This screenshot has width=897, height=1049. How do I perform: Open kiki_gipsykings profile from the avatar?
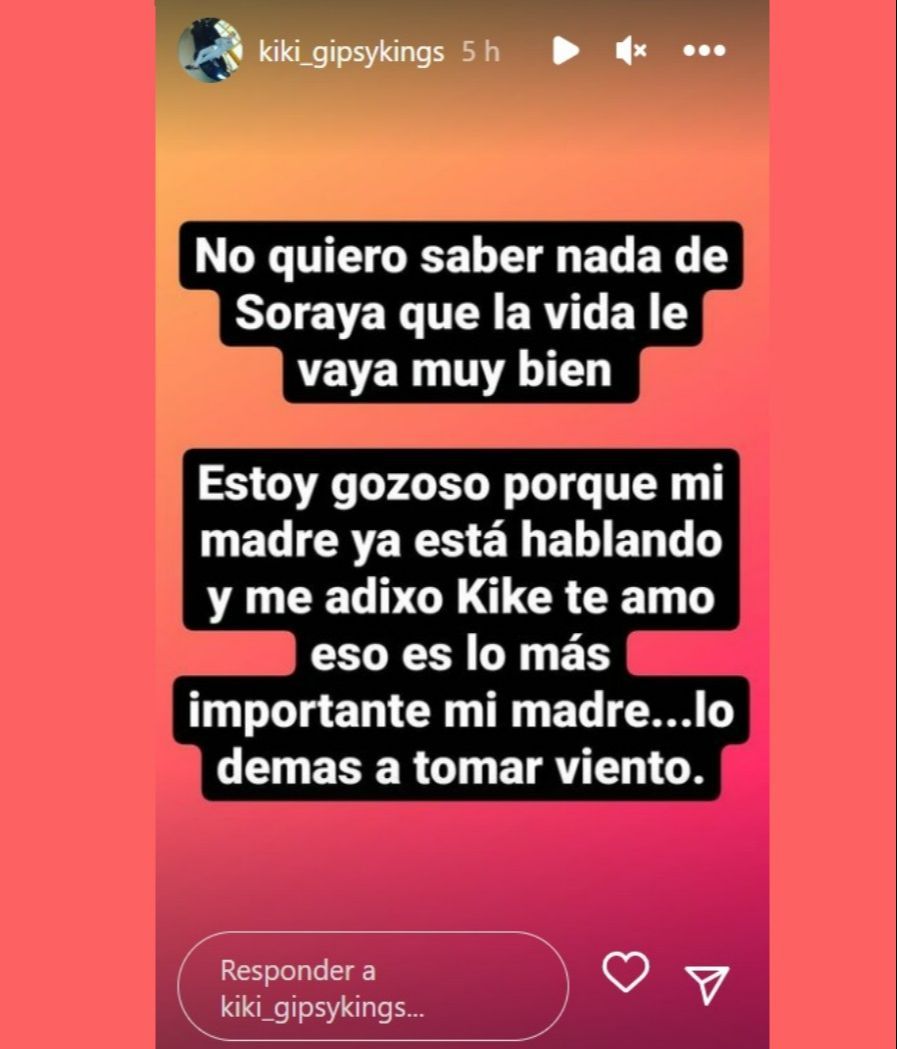[211, 49]
